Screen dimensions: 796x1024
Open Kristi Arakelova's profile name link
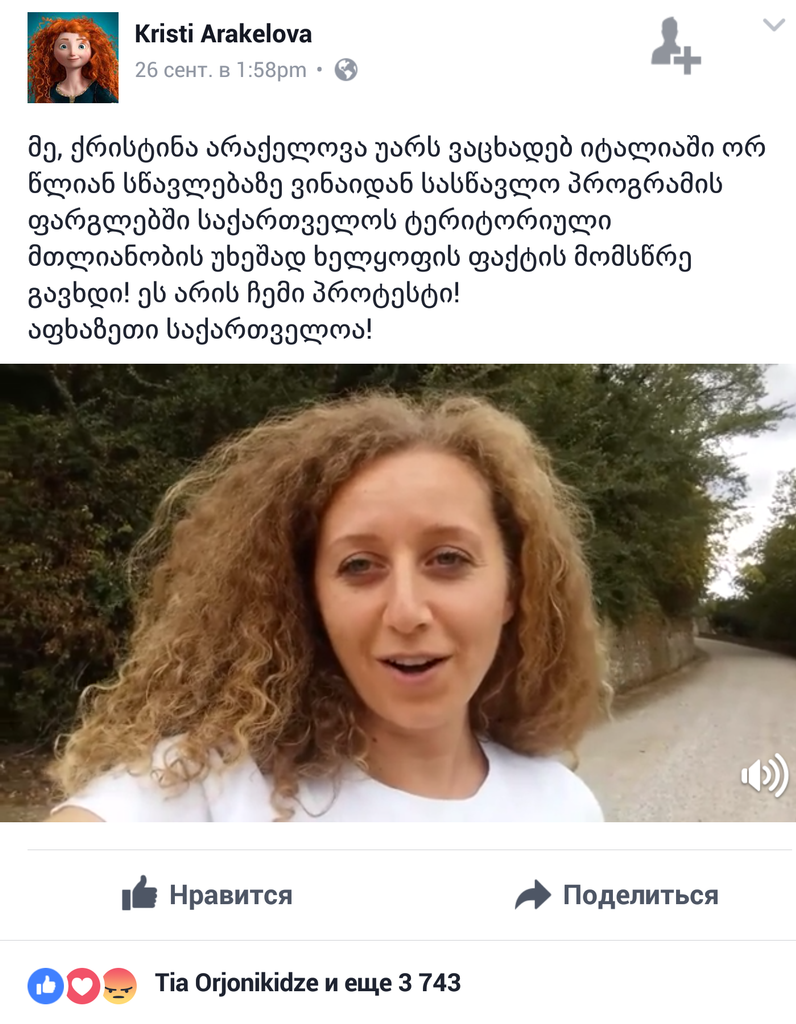pos(223,34)
